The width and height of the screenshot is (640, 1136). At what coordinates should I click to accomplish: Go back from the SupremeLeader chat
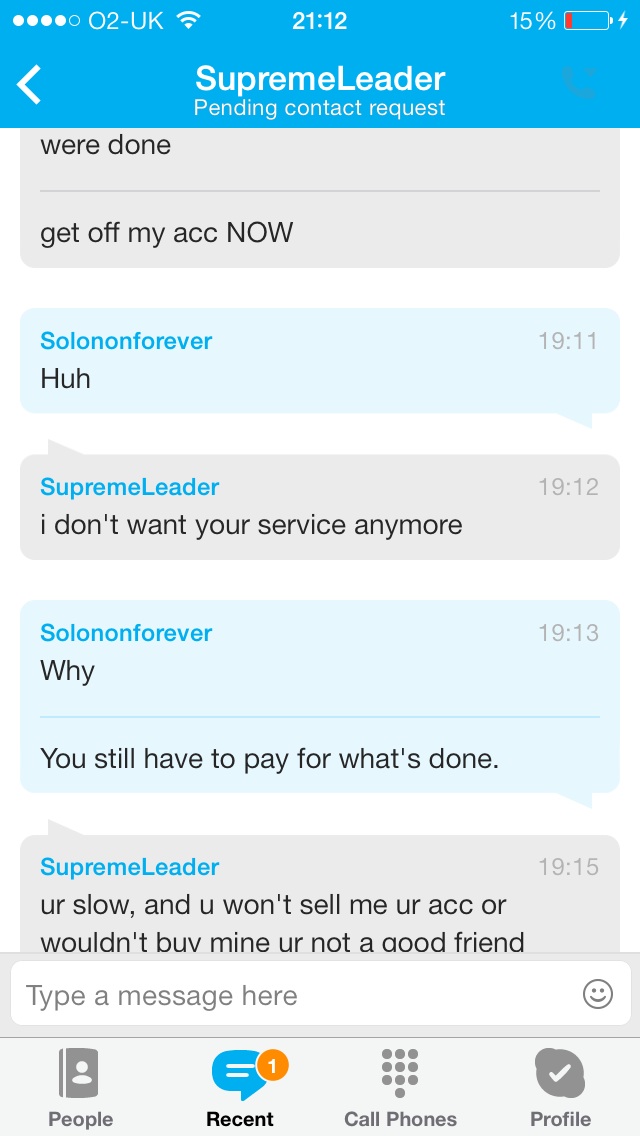coord(30,85)
